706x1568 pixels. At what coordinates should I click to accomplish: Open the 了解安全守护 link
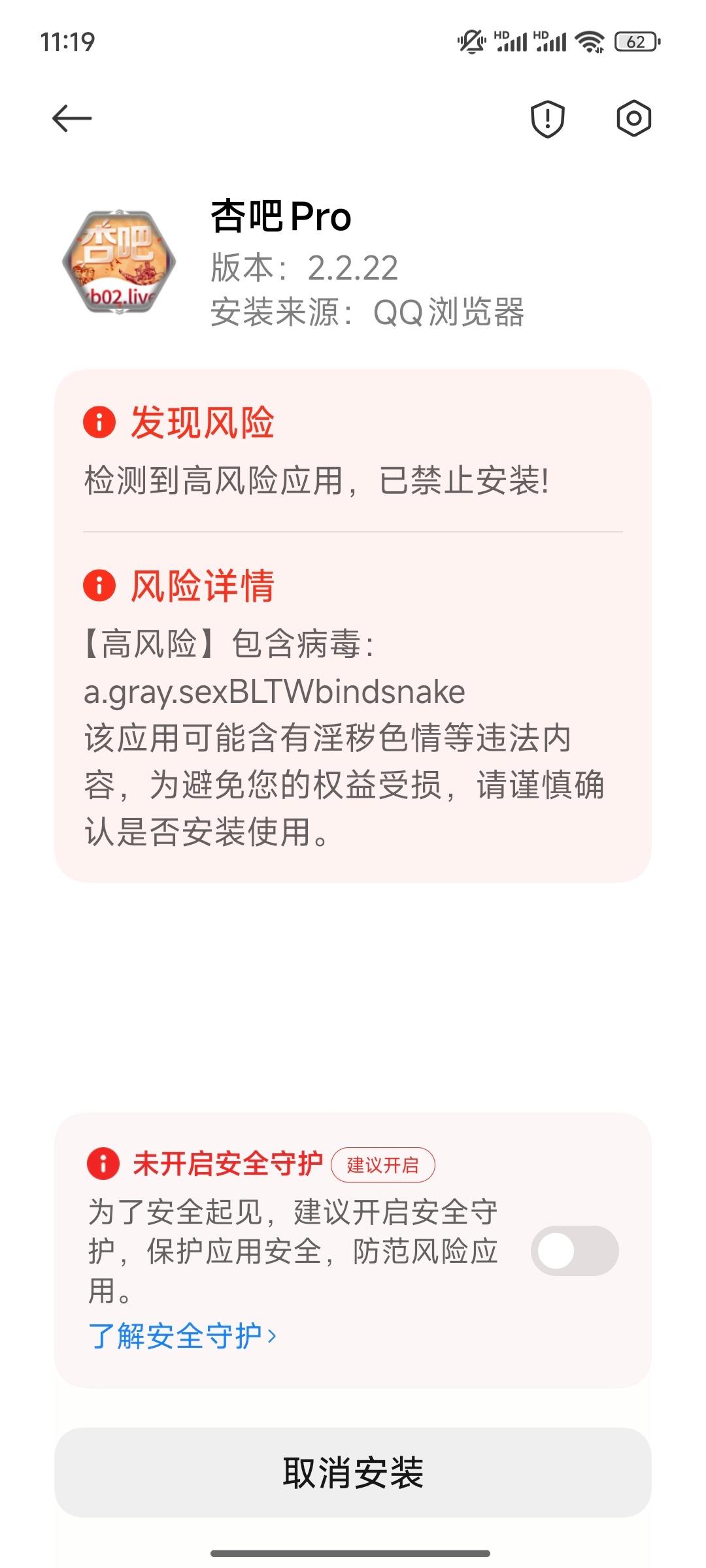(182, 1336)
